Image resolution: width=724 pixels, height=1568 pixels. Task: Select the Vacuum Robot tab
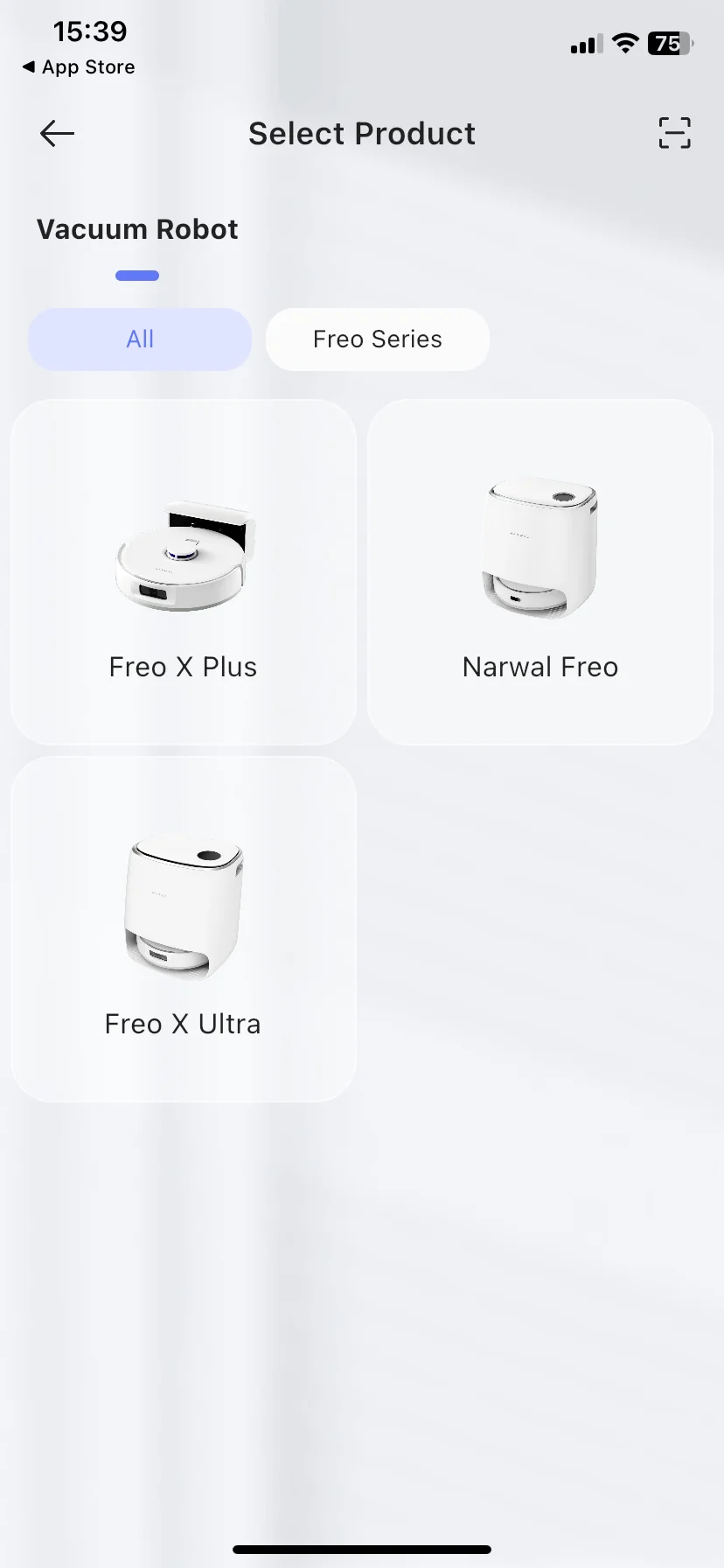click(x=137, y=230)
